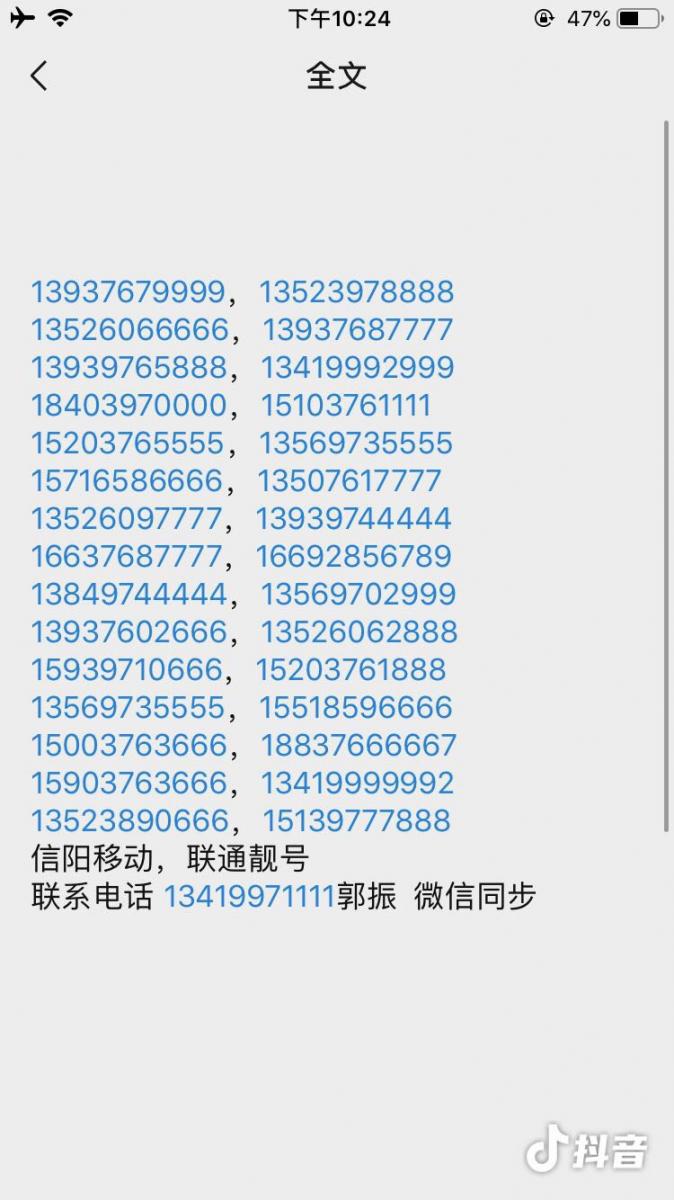
Task: Tap phone number 18403970000
Action: 129,406
